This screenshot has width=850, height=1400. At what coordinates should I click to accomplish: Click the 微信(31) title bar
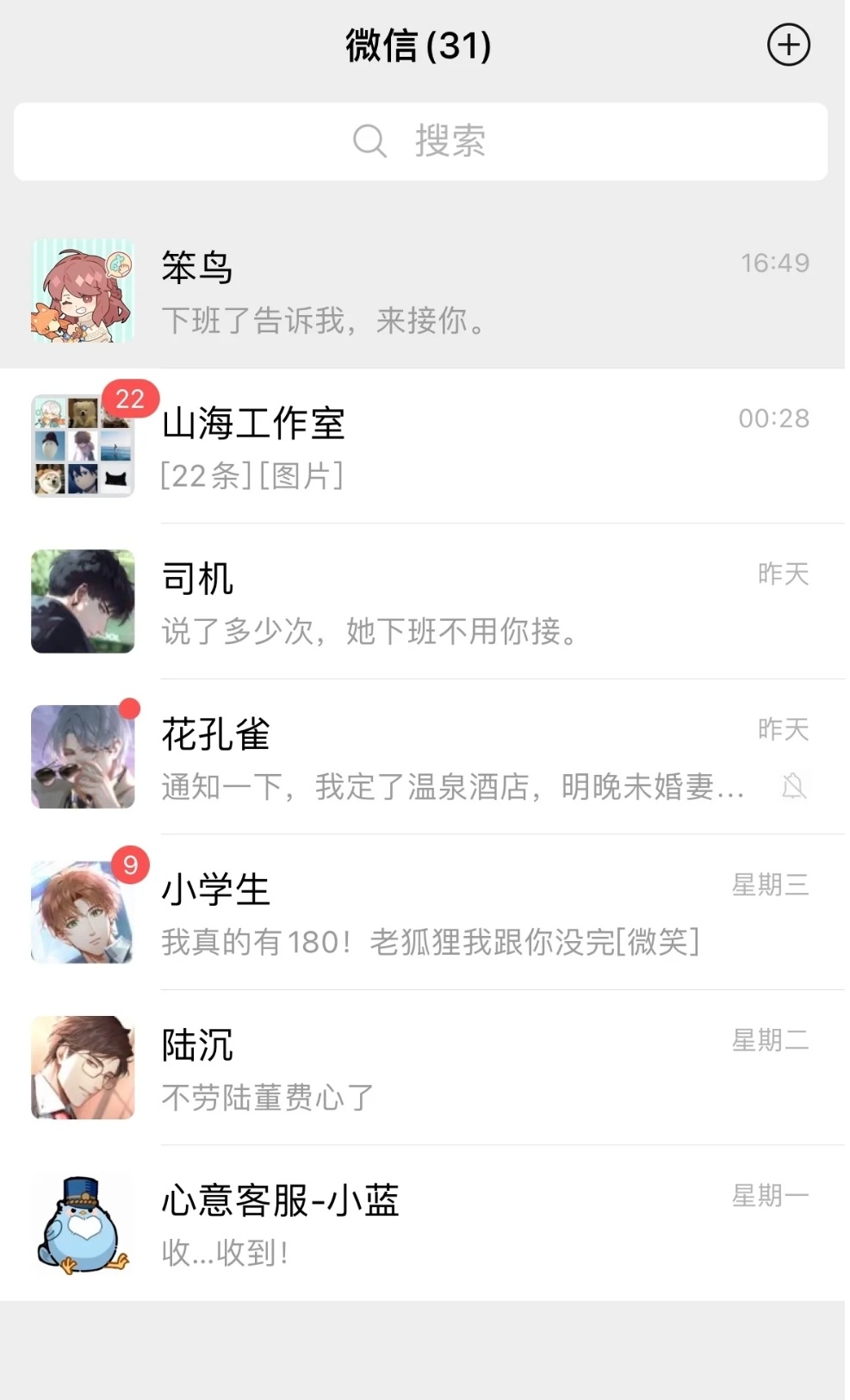point(417,45)
